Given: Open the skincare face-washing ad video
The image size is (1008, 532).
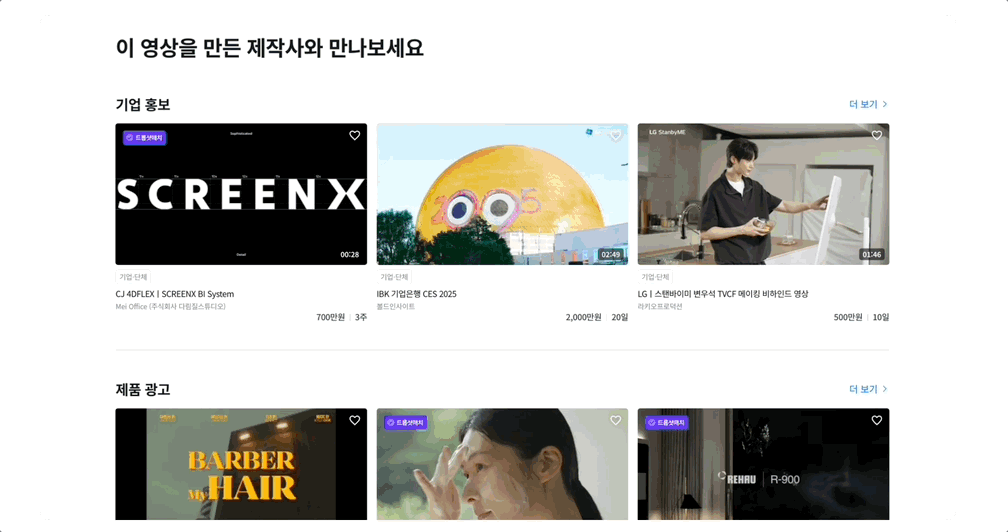Looking at the screenshot, I should point(502,470).
